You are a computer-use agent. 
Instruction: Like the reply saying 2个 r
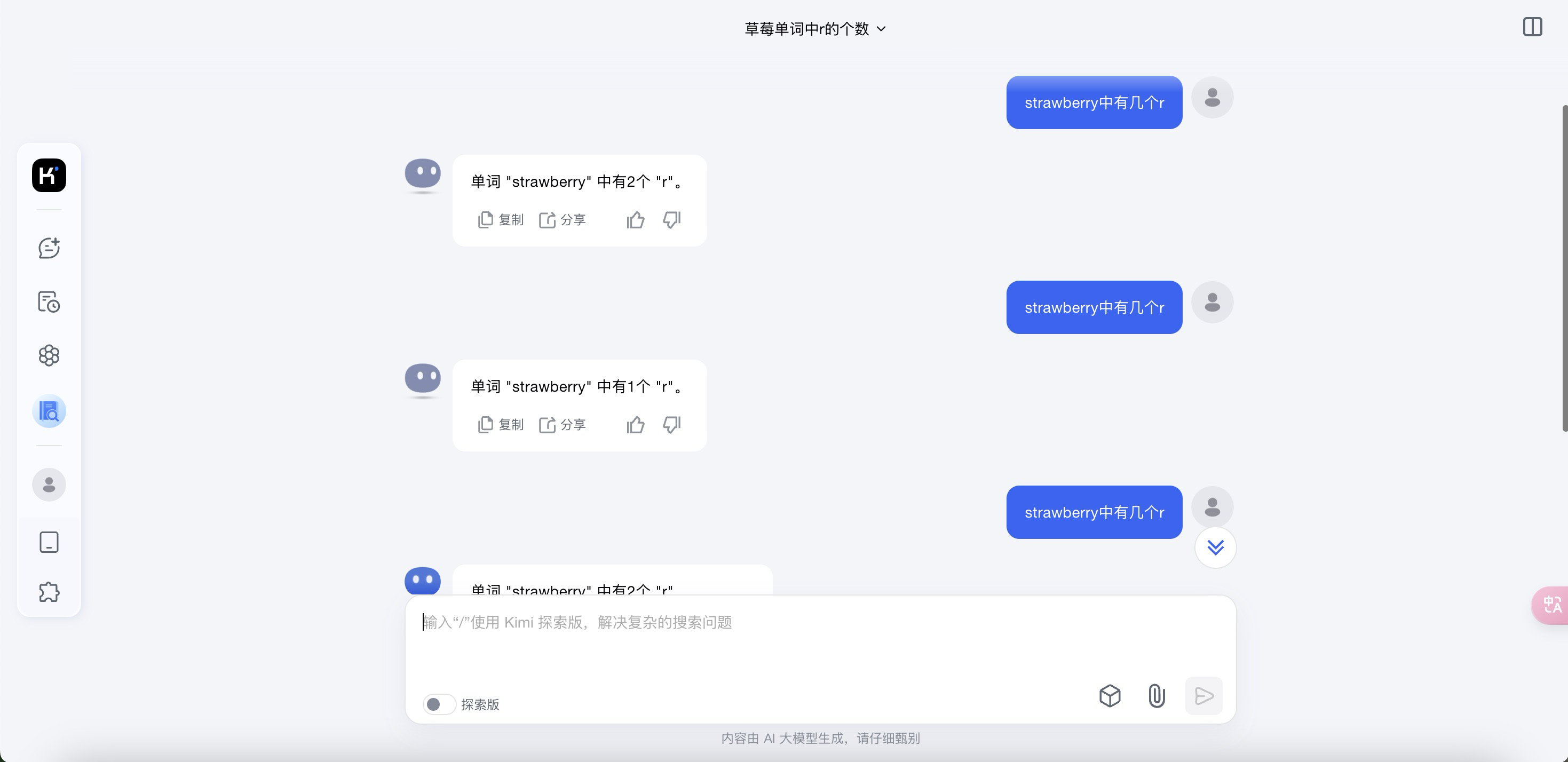tap(635, 220)
